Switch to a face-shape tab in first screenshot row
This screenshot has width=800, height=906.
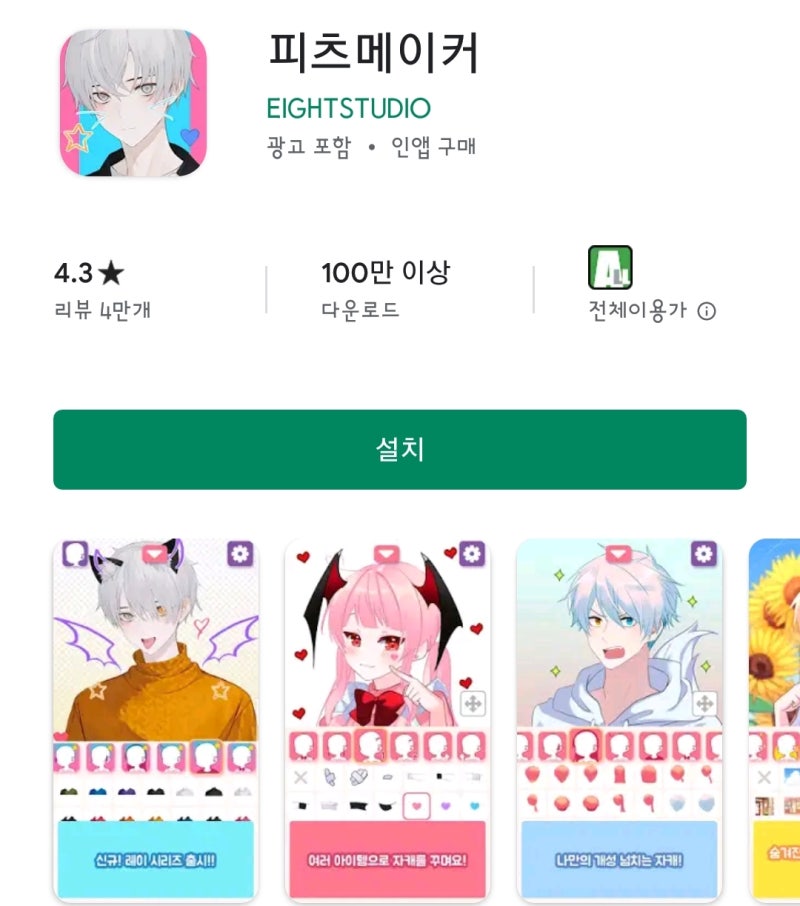[130, 755]
